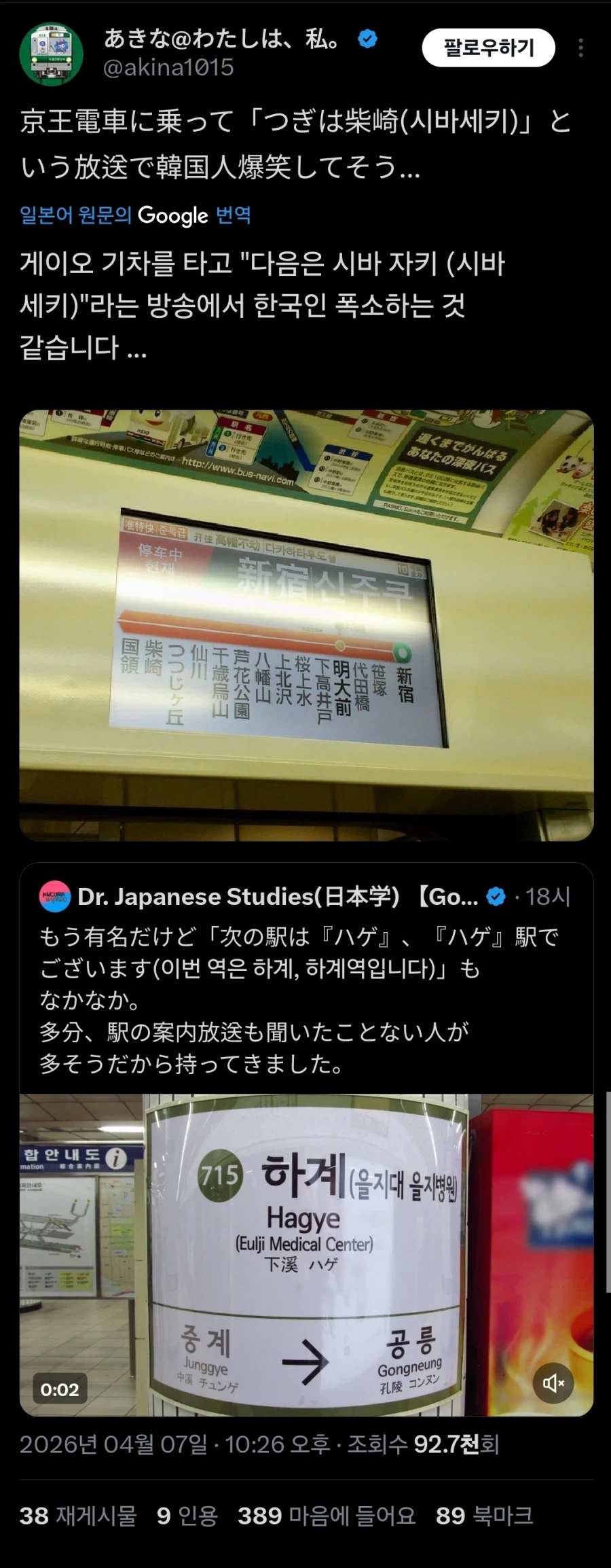Open the train display photo
Screen dimensions: 611x1568
306,625
